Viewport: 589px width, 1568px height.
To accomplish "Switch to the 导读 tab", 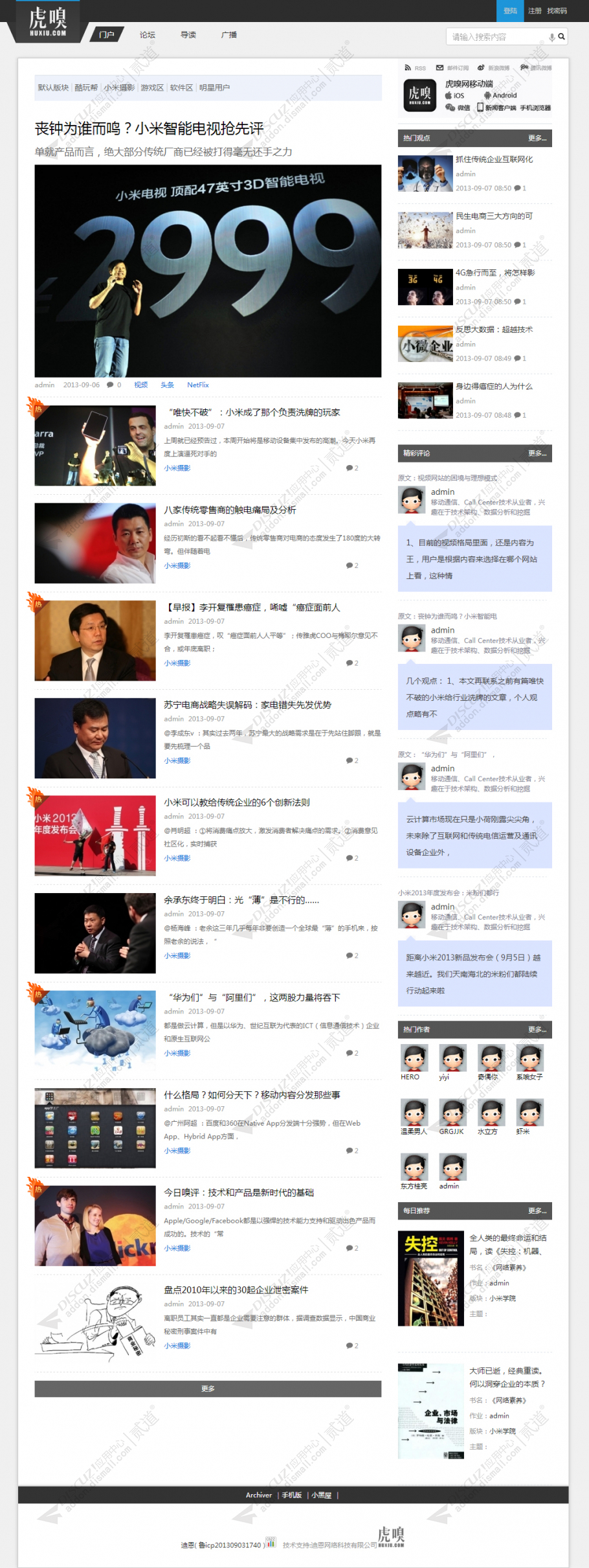I will point(188,35).
